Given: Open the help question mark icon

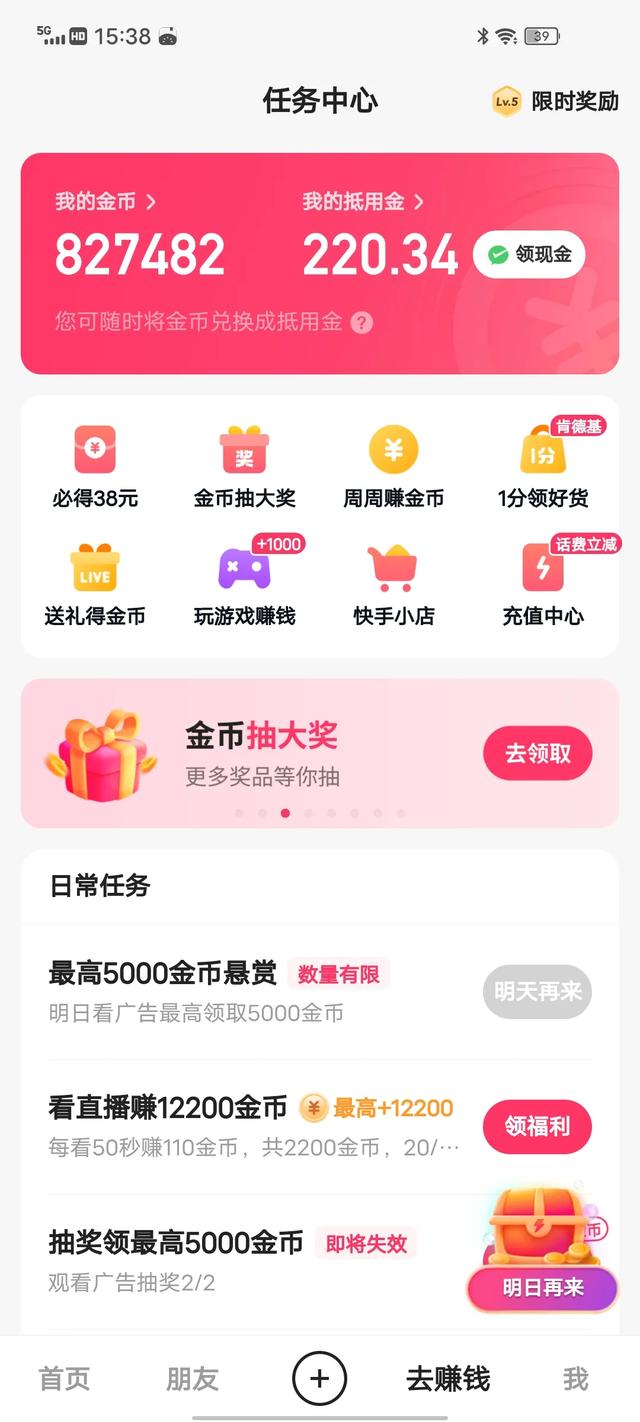Looking at the screenshot, I should 362,323.
